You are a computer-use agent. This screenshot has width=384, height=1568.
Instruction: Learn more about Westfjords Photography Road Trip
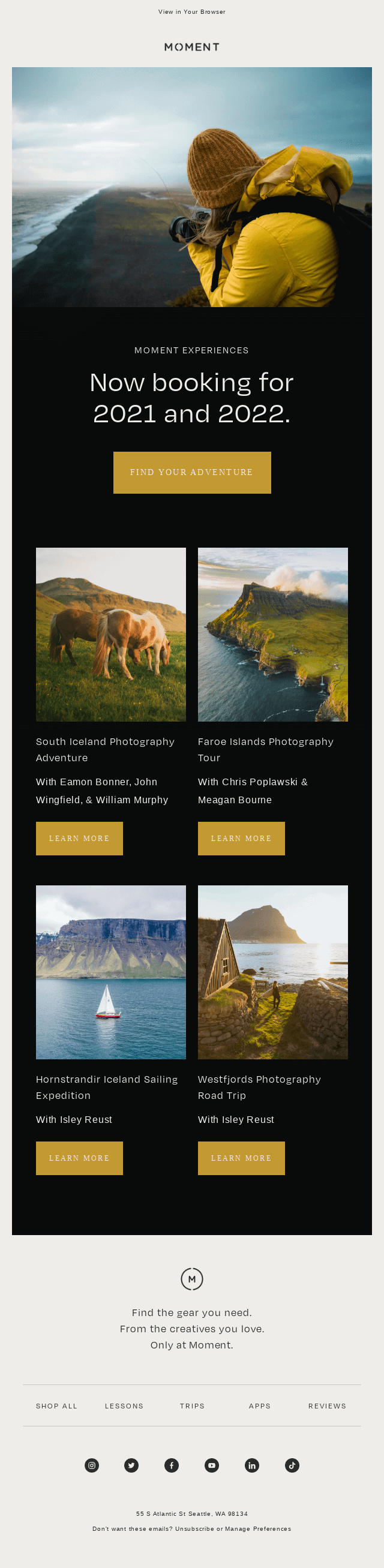pos(241,1158)
